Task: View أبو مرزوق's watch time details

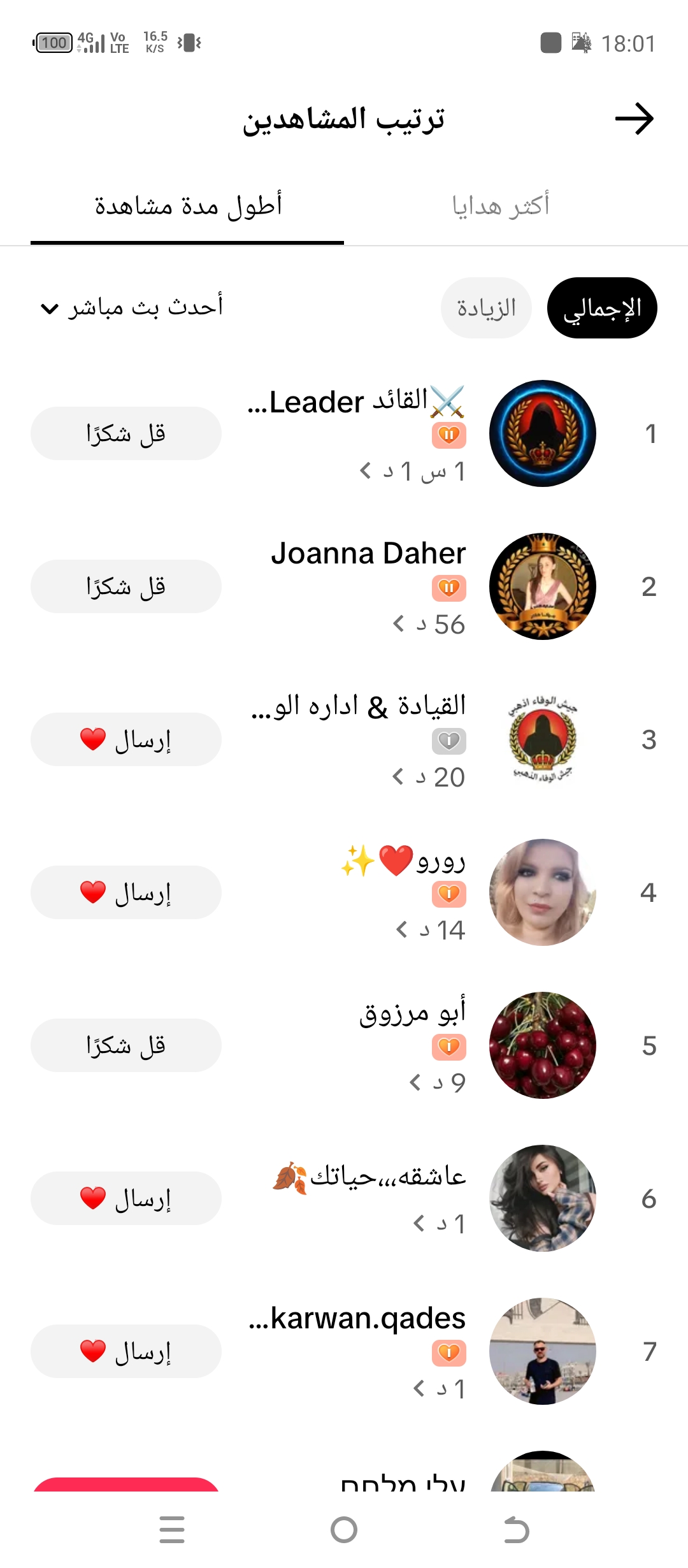Action: 438,1082
